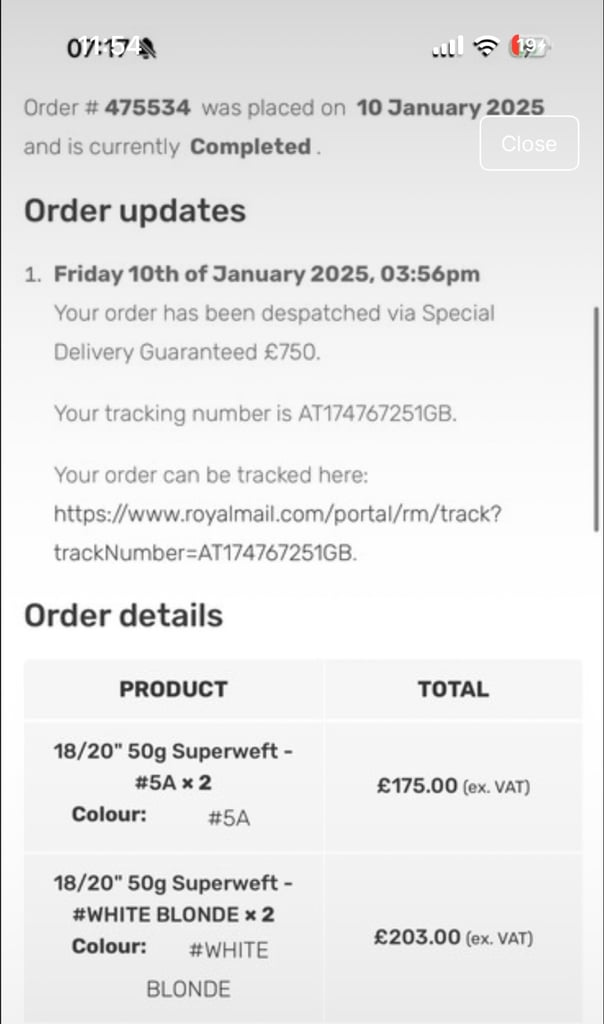Open the Royal Mail tracking link

click(278, 533)
